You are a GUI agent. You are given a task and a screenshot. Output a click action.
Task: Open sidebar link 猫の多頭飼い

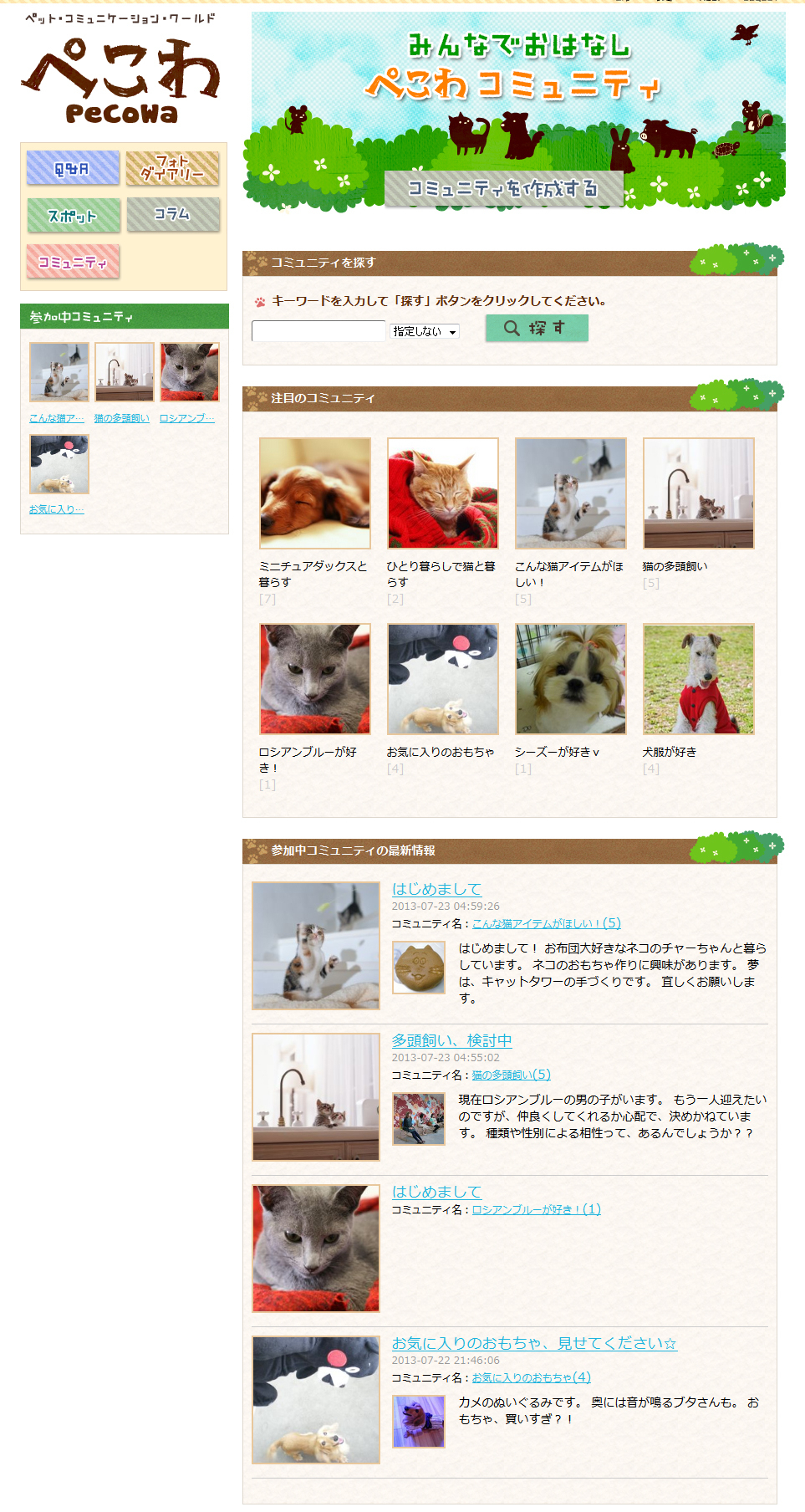tap(122, 418)
